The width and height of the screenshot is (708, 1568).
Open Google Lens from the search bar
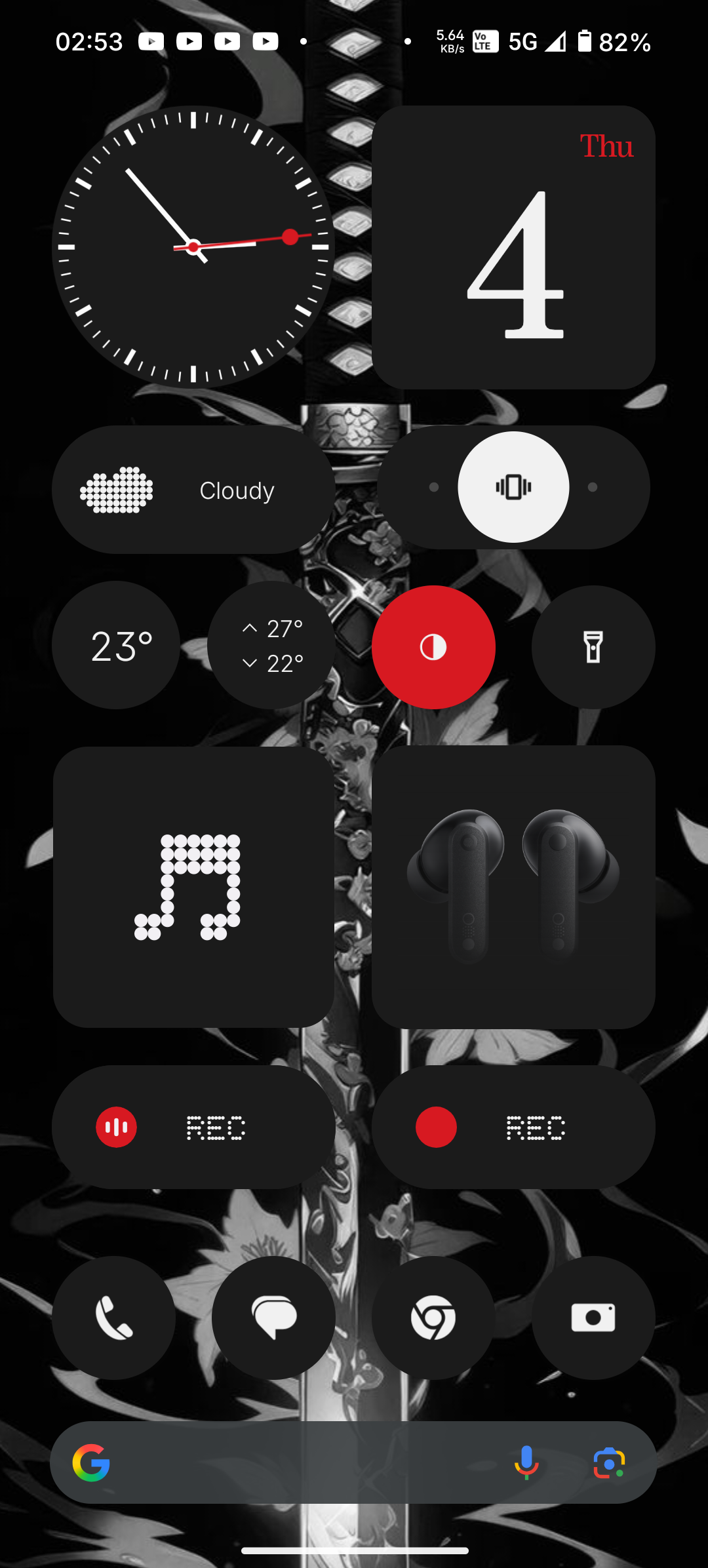click(x=609, y=1462)
